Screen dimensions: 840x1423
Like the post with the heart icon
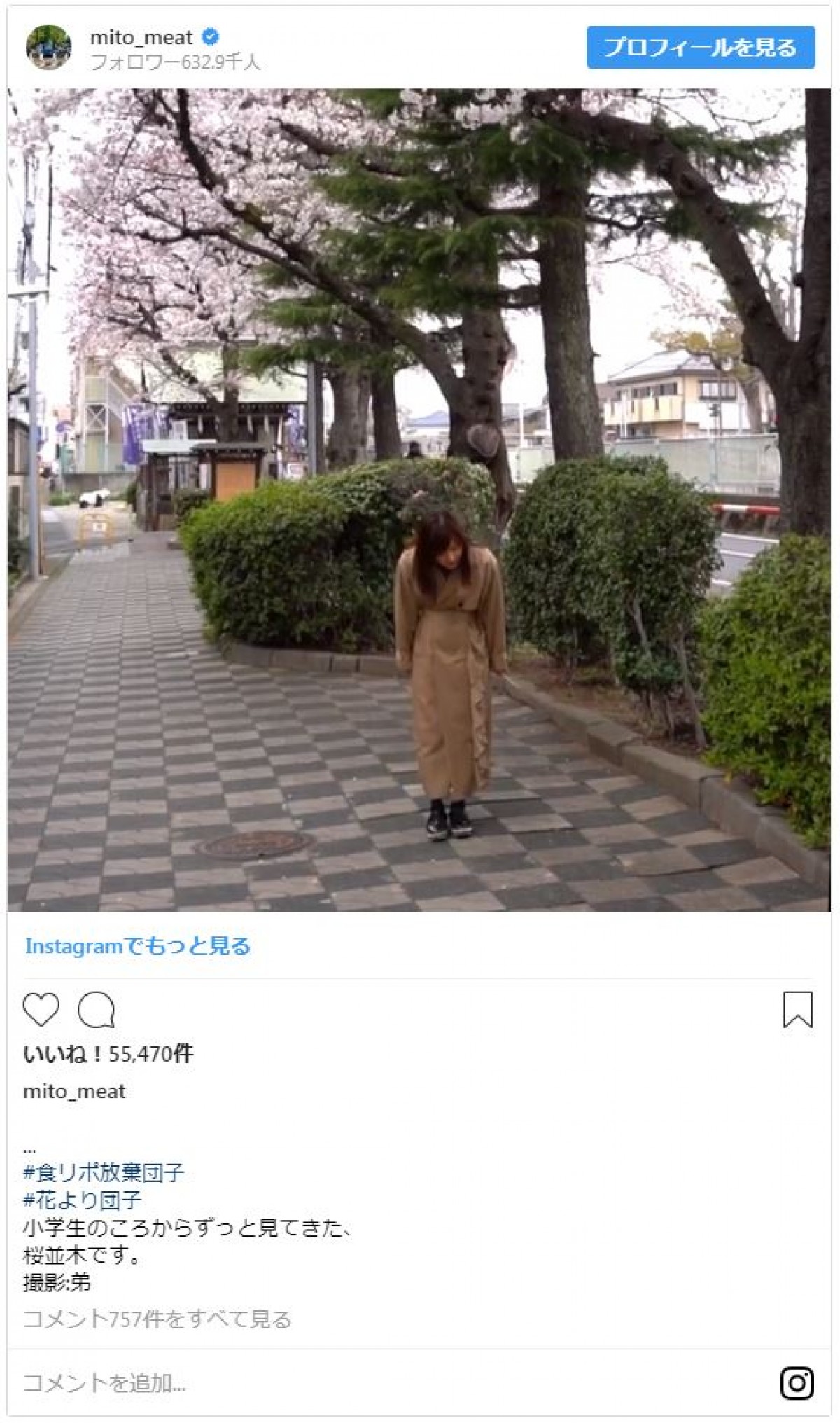pos(41,1009)
